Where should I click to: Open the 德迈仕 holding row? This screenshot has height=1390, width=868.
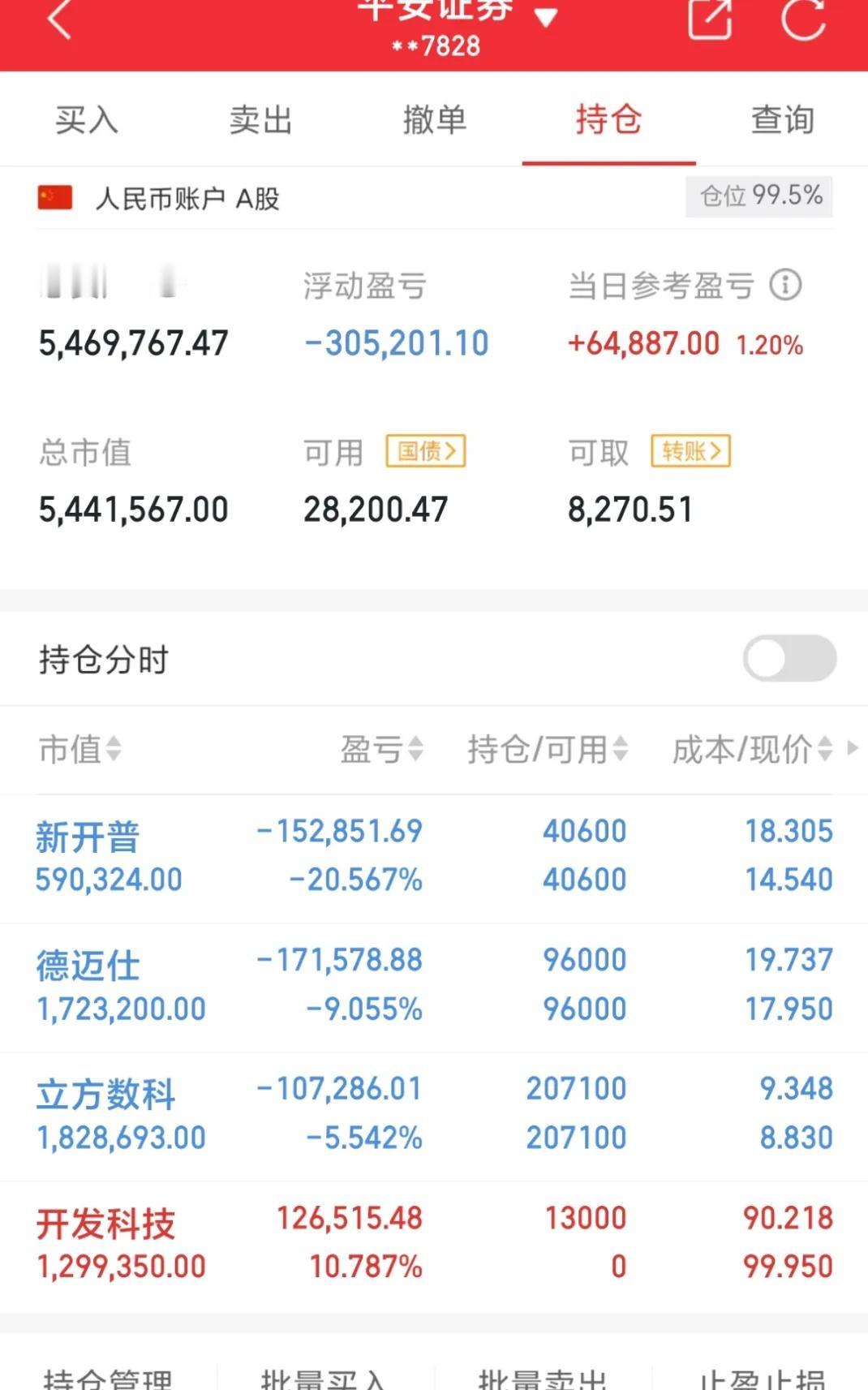434,987
